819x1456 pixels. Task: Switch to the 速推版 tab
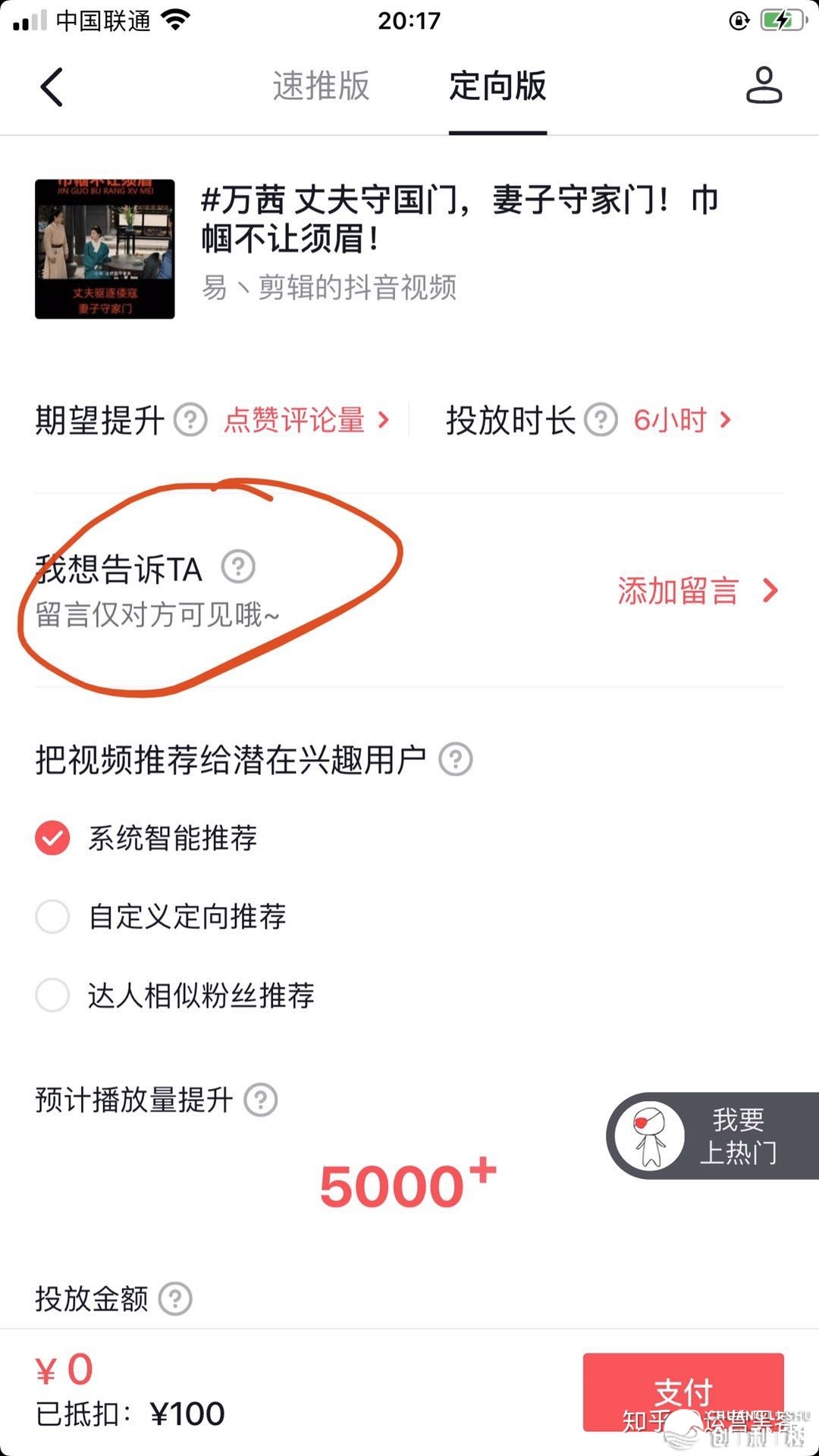(321, 86)
